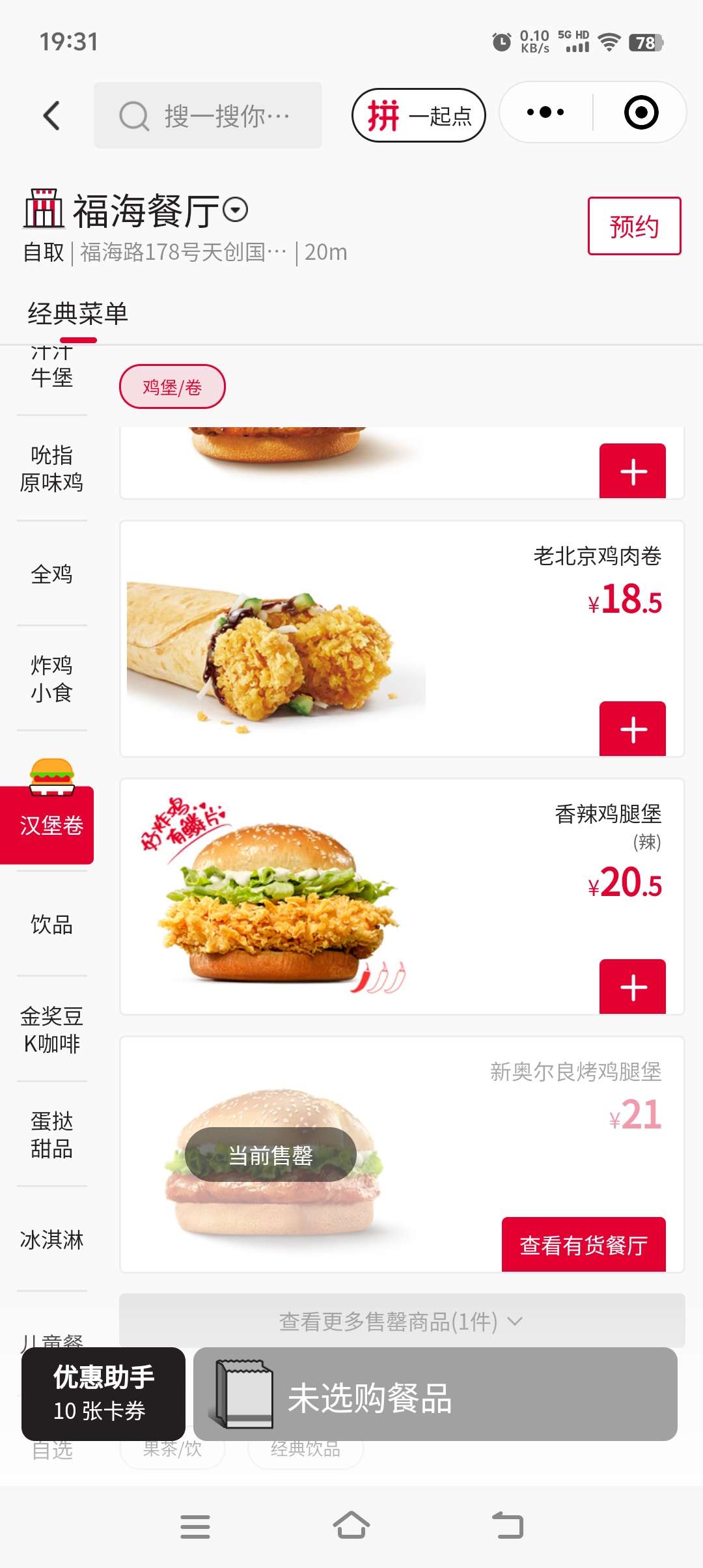Image resolution: width=703 pixels, height=1568 pixels.
Task: Switch to the 吮指原味鸡 category
Action: 51,469
